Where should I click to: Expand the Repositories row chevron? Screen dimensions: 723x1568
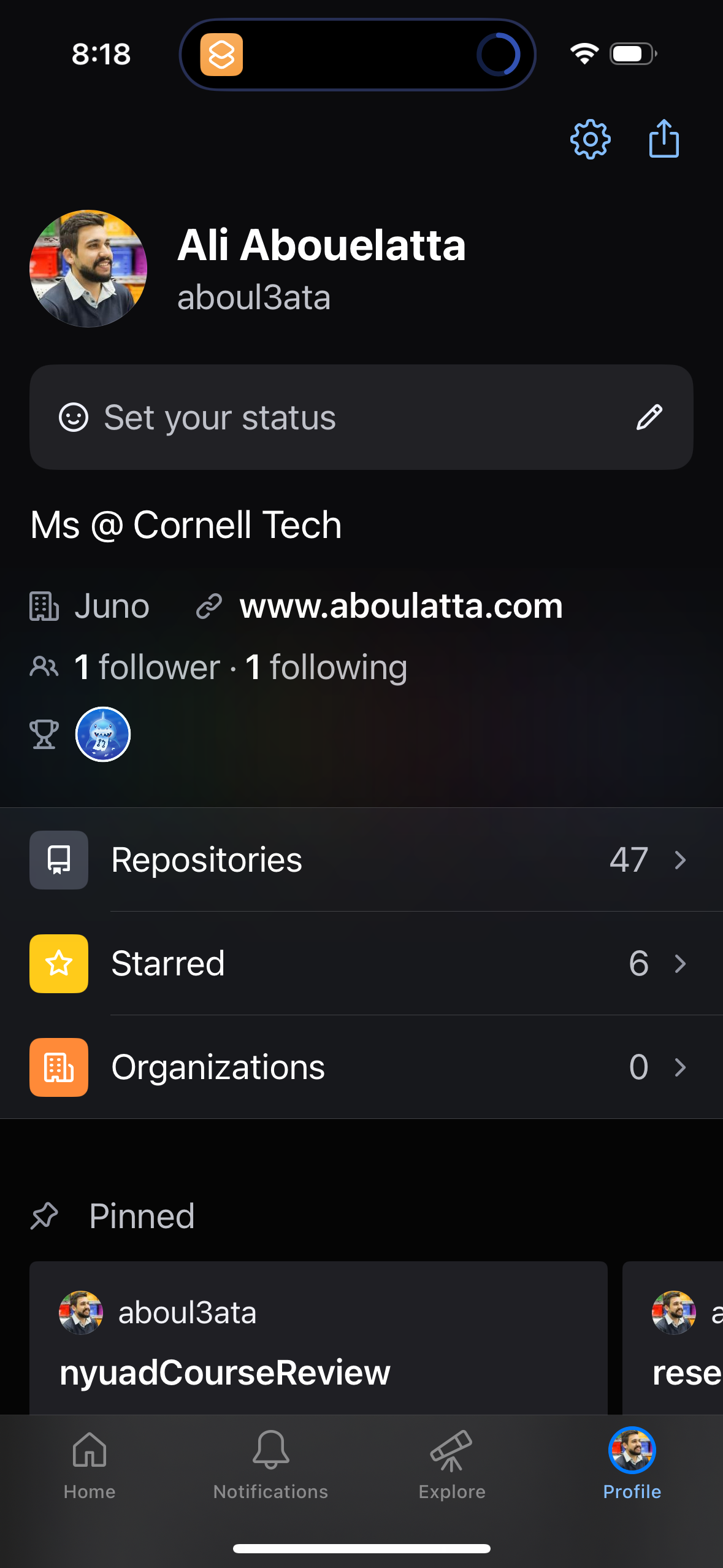(681, 860)
